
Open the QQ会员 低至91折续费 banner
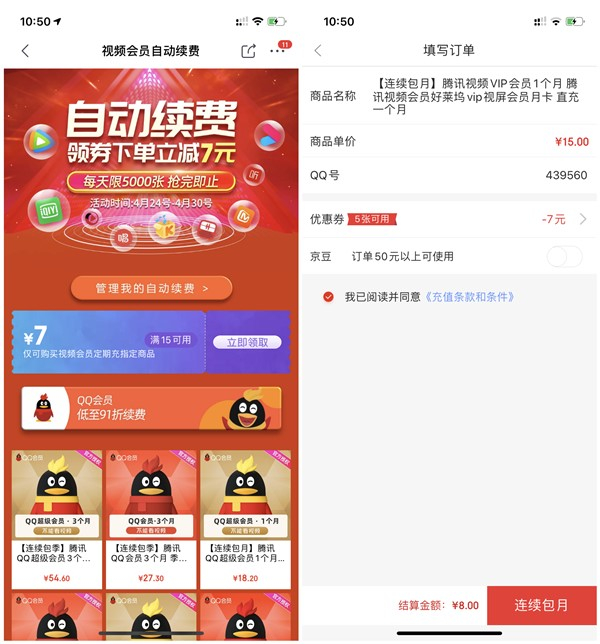pyautogui.click(x=151, y=408)
